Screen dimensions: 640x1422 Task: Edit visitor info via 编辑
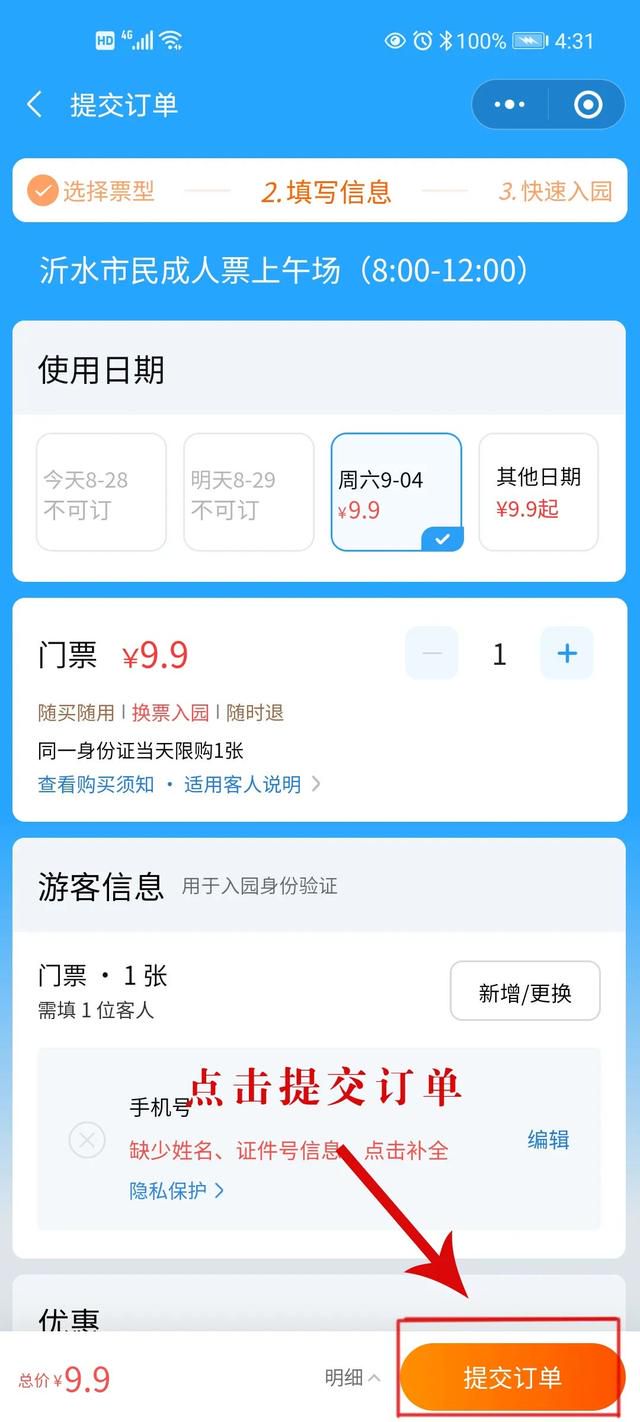click(x=549, y=1139)
